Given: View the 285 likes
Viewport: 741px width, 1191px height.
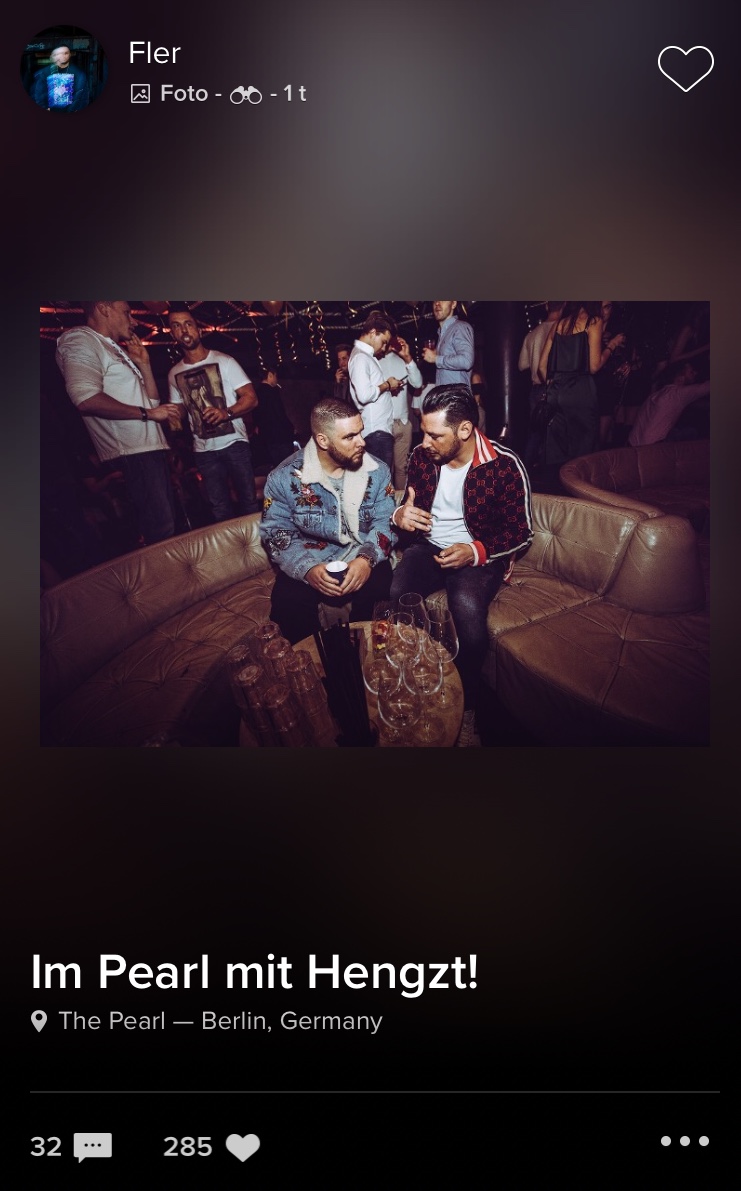Looking at the screenshot, I should pyautogui.click(x=212, y=1147).
